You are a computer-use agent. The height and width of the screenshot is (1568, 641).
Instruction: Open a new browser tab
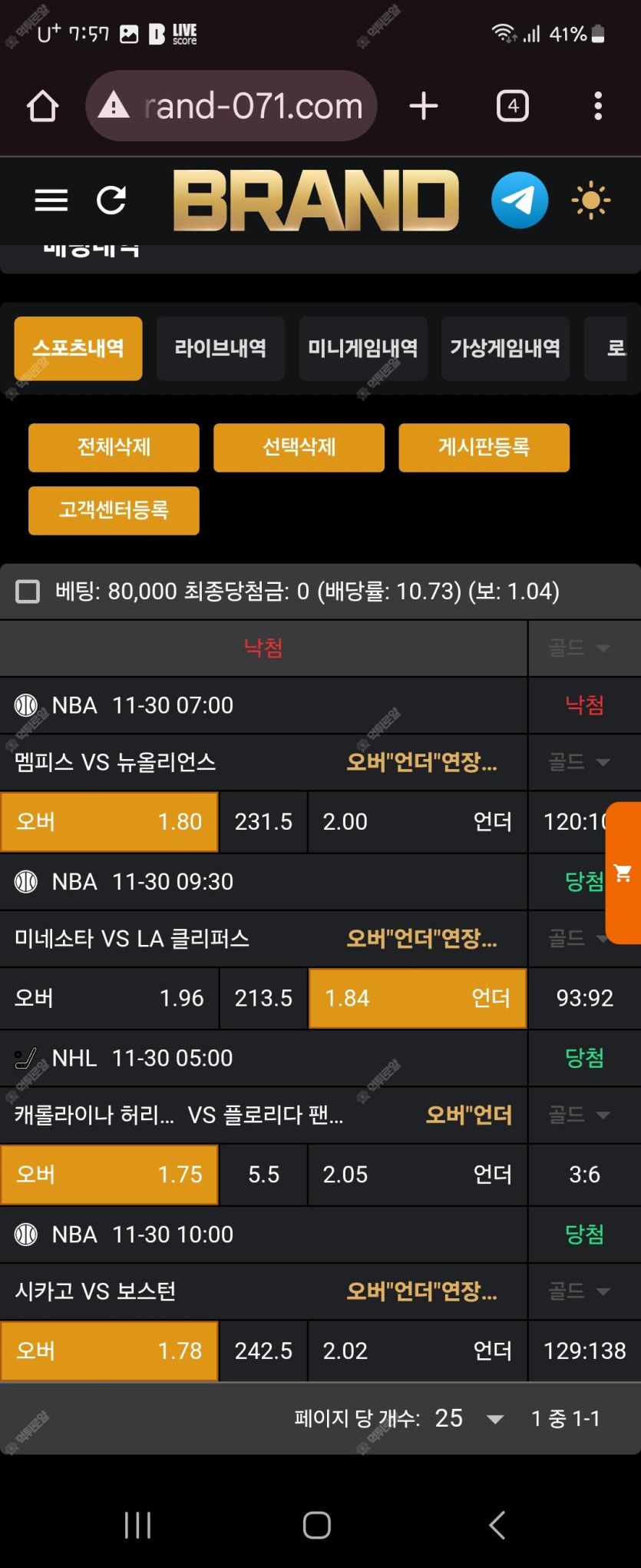[x=424, y=106]
